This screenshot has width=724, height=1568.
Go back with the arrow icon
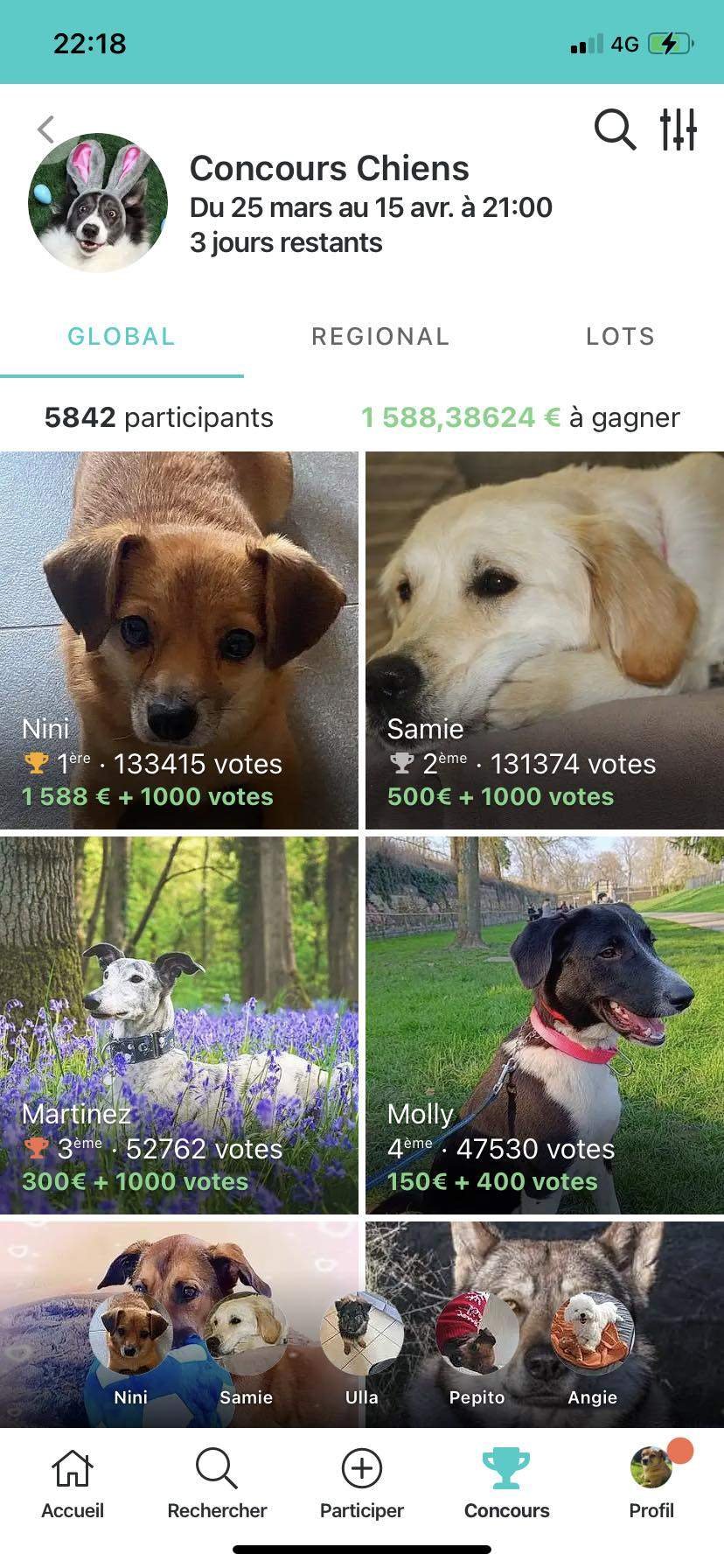(x=46, y=129)
